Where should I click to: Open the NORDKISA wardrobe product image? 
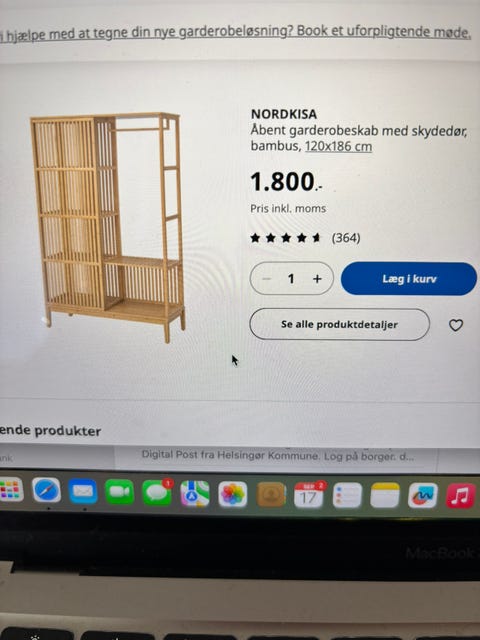pyautogui.click(x=108, y=227)
